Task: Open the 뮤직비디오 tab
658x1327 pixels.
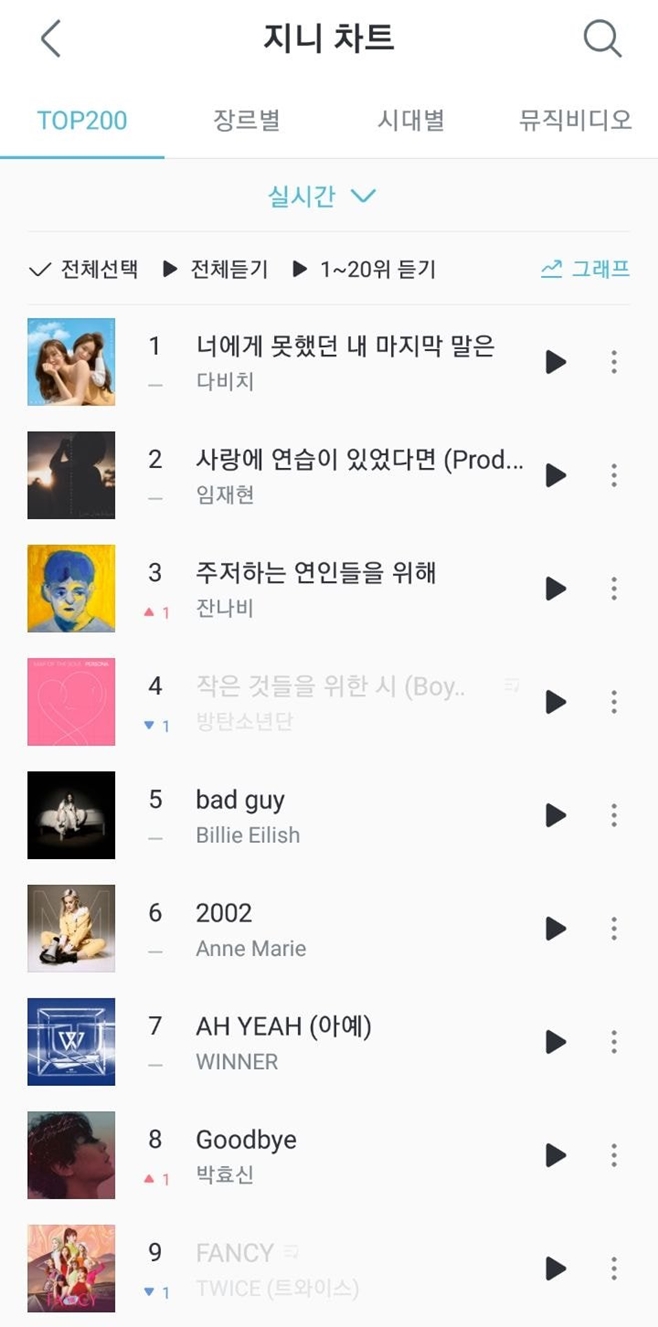Action: 575,121
